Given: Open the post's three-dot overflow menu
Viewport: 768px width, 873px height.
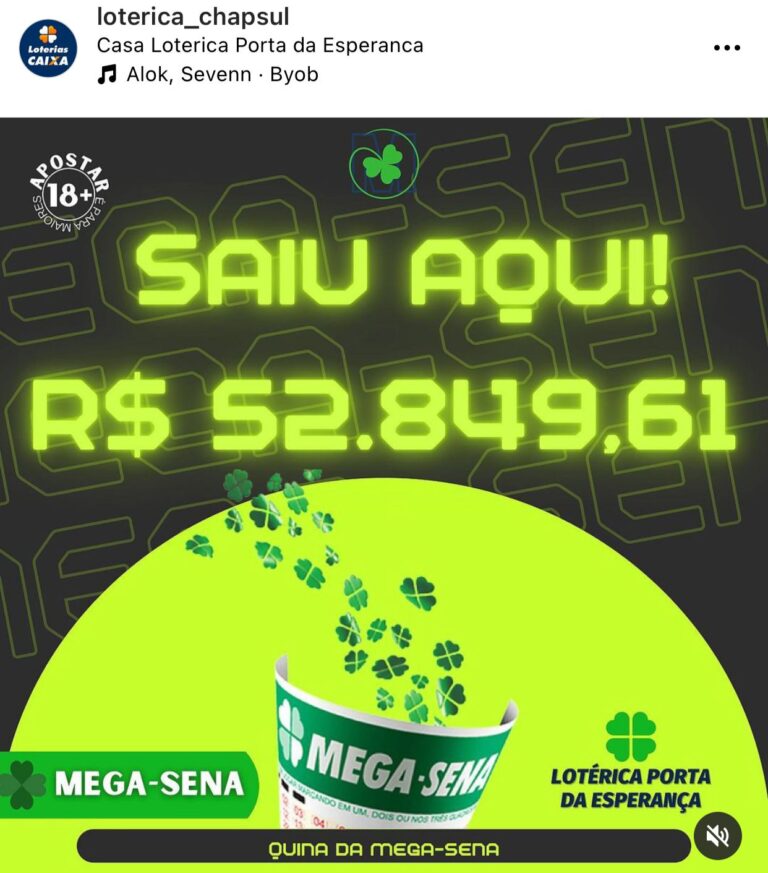Looking at the screenshot, I should 726,48.
